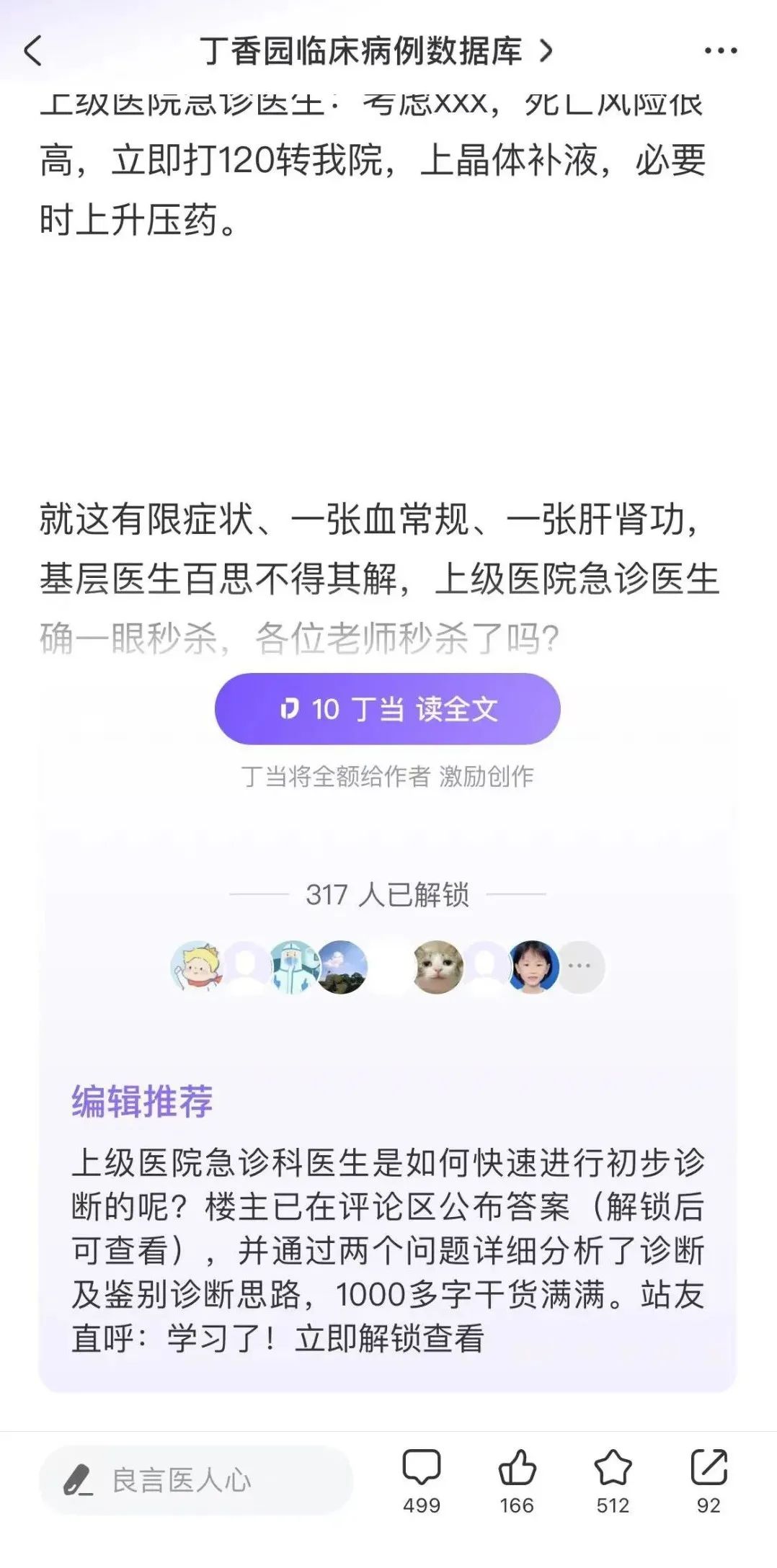This screenshot has height=1568, width=777.
Task: Show more users who unlocked
Action: (x=580, y=966)
